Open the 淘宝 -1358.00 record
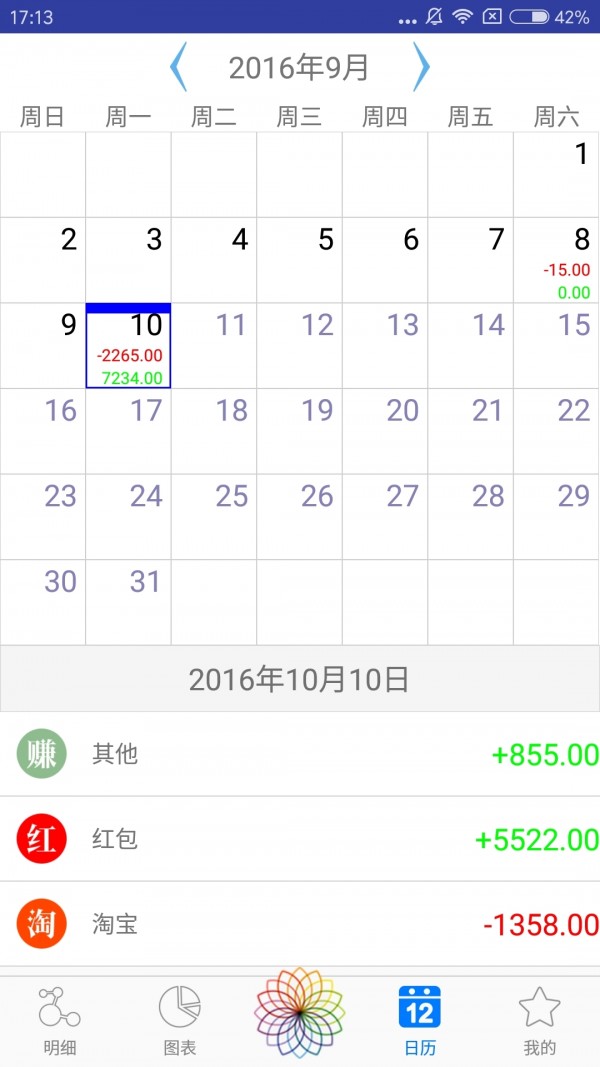Viewport: 600px width, 1067px height. (x=300, y=924)
